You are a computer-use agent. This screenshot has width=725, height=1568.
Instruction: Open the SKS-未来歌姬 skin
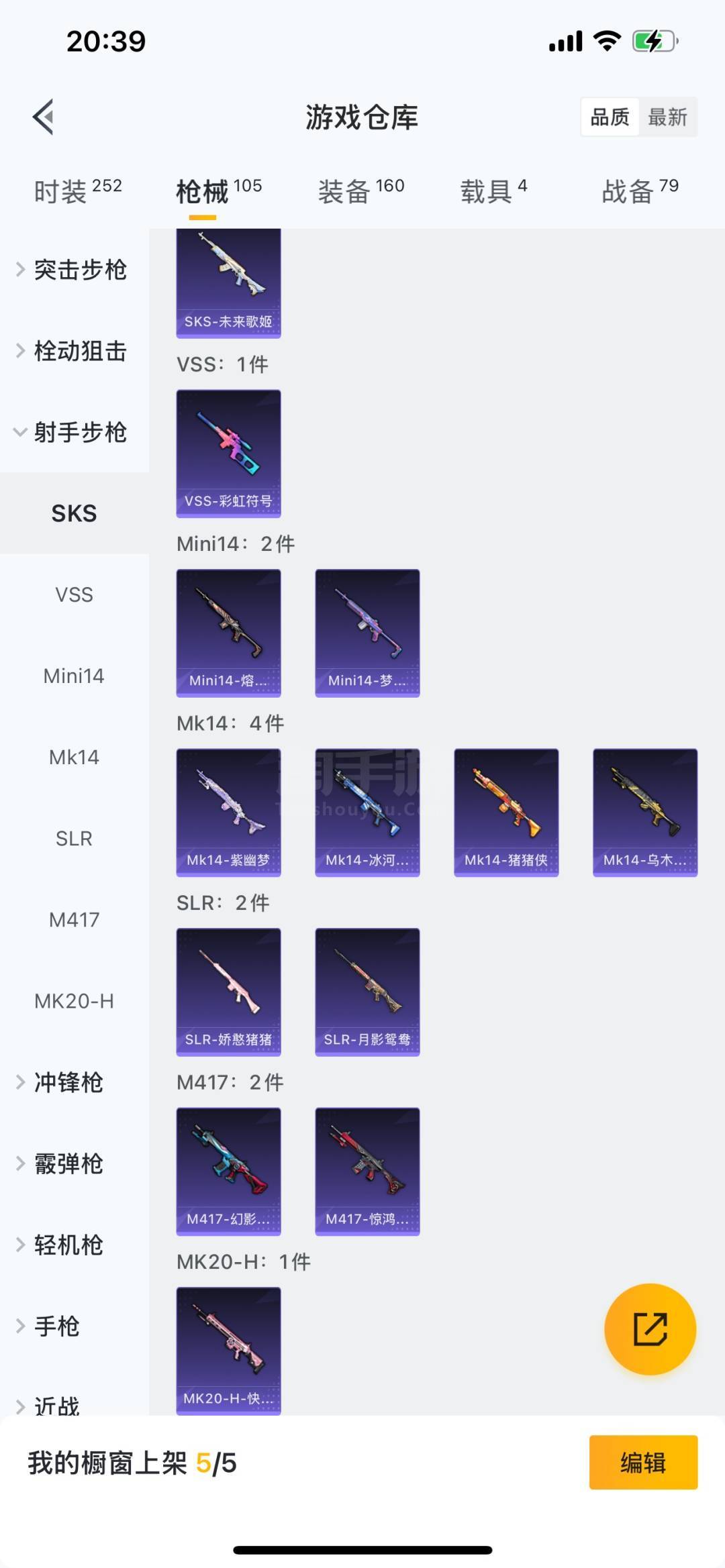pos(228,283)
